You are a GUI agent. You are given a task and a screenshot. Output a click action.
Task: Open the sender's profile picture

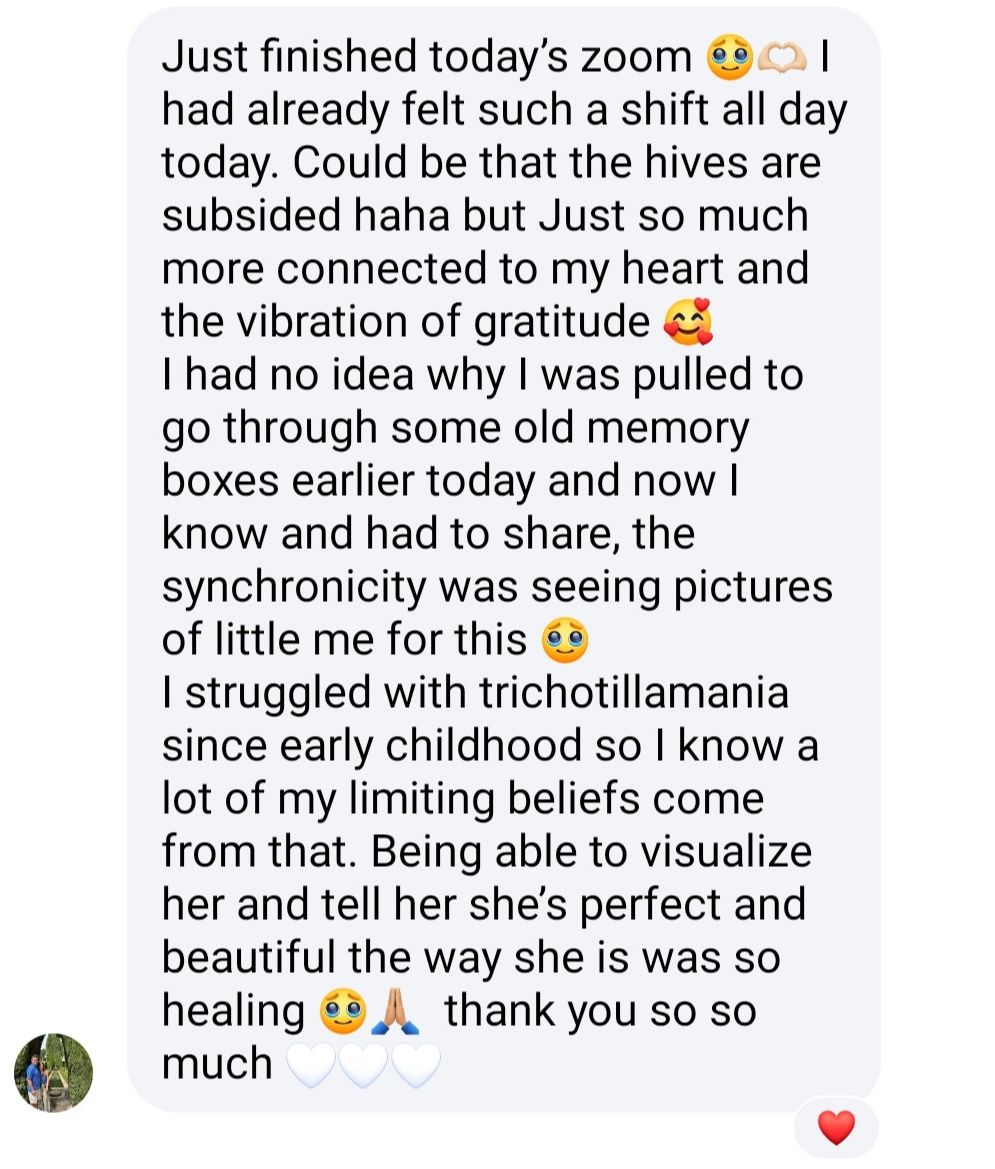click(53, 1073)
